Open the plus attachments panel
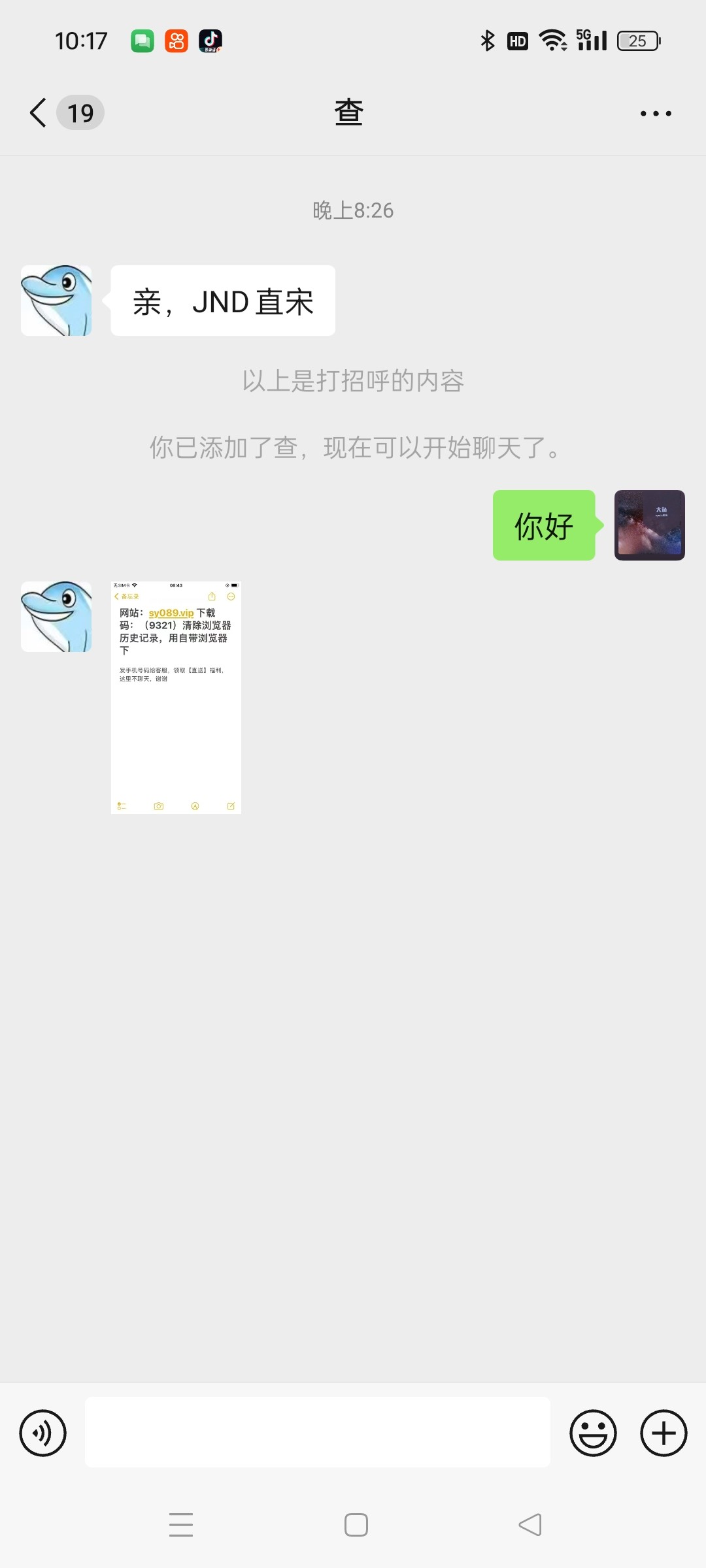The height and width of the screenshot is (1568, 706). [x=663, y=1433]
